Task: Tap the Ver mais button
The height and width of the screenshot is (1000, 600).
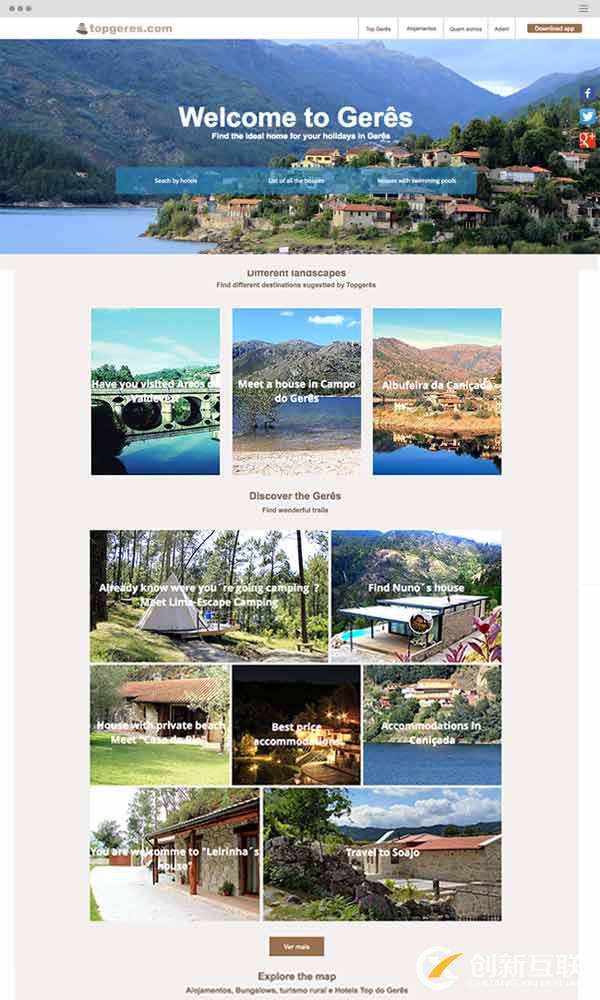Action: [x=296, y=946]
